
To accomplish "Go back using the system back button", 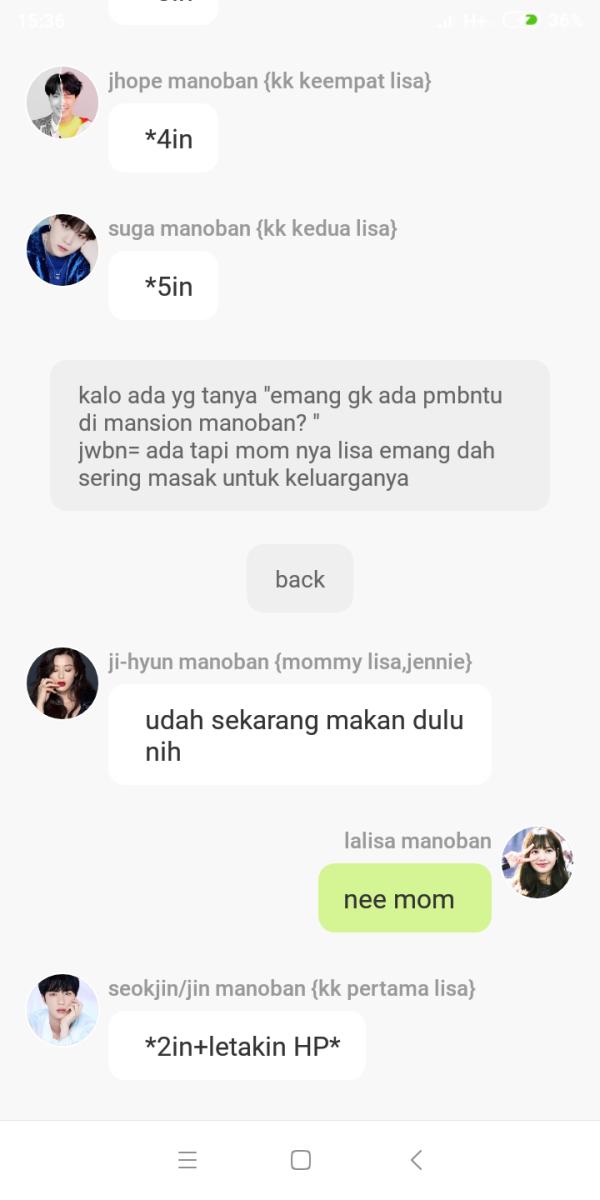I will 417,1160.
